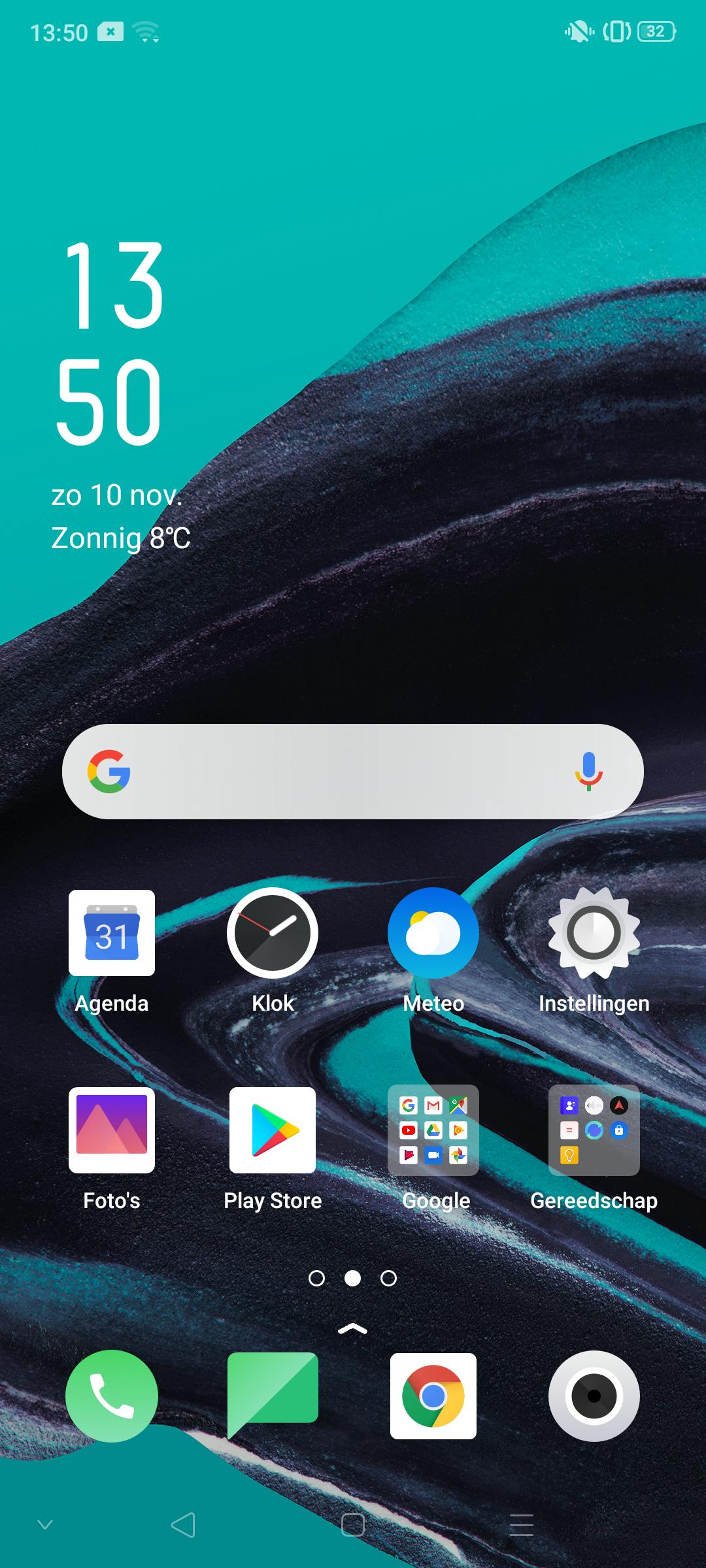Open the Foto's gallery app

point(112,1130)
